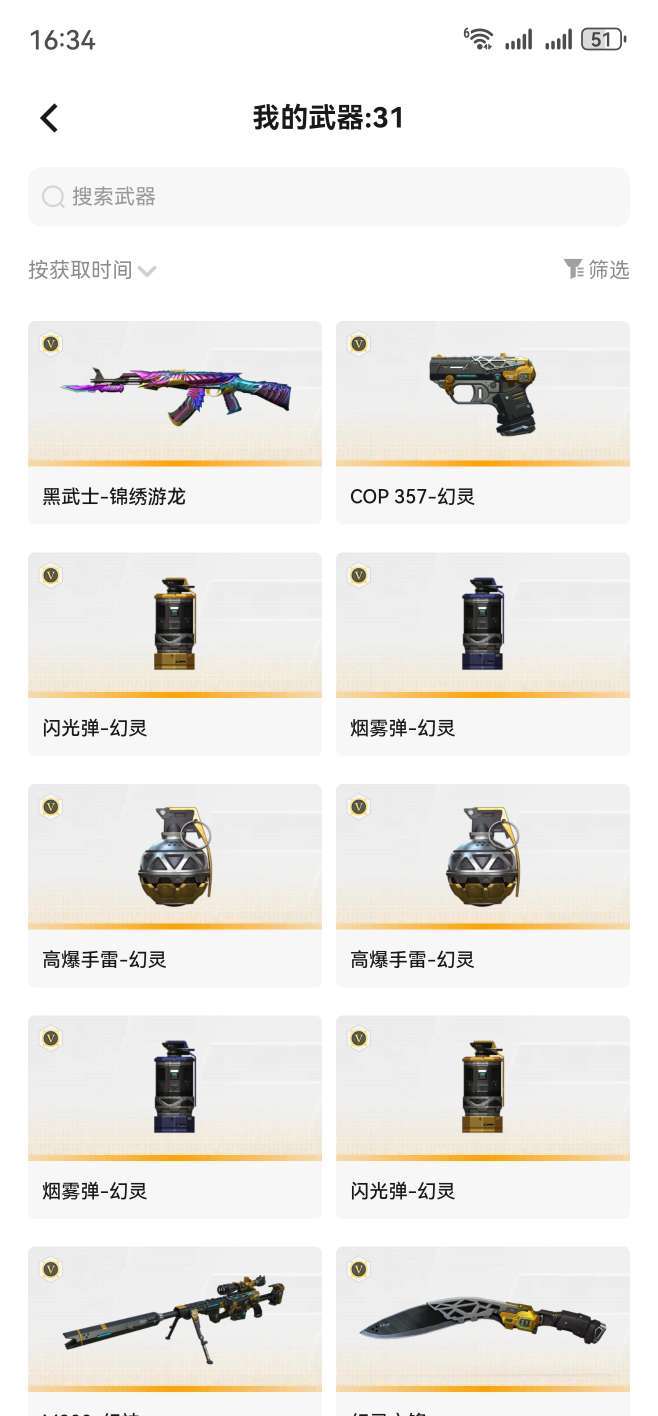Open the 黑武士-锦绣游龙 rifle card
Image resolution: width=658 pixels, height=1416 pixels.
tap(175, 422)
